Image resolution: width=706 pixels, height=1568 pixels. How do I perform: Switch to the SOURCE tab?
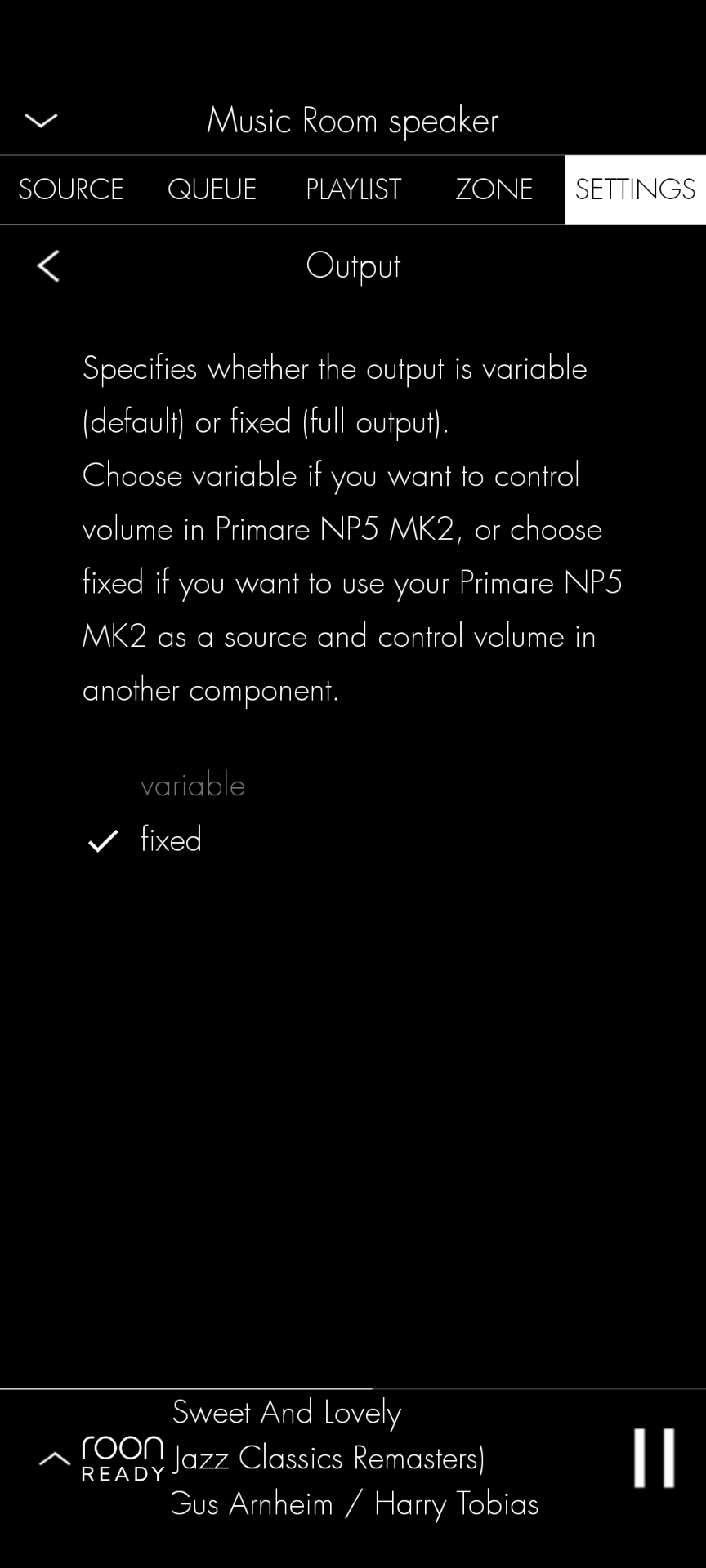pos(71,189)
